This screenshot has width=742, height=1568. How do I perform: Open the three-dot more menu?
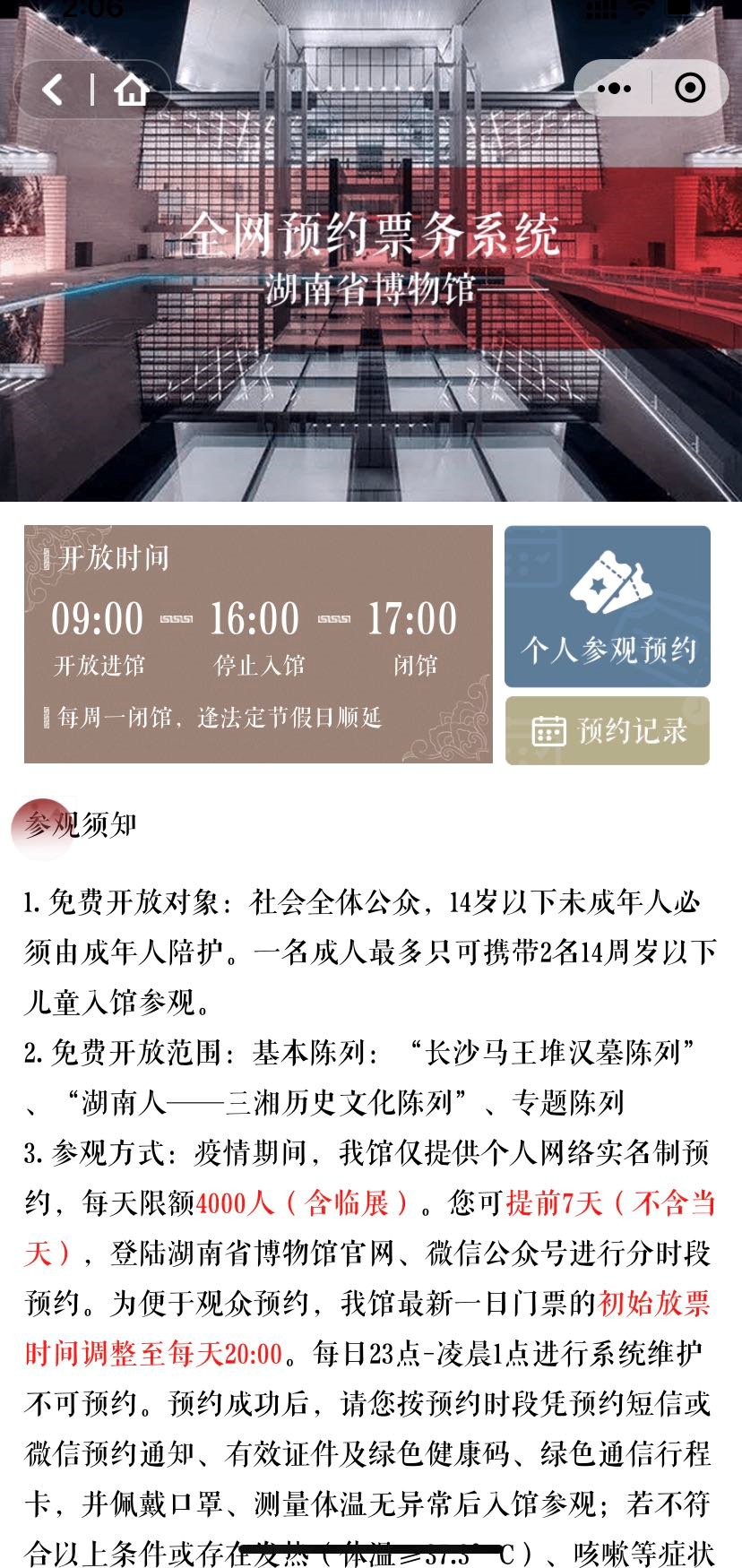coord(614,88)
